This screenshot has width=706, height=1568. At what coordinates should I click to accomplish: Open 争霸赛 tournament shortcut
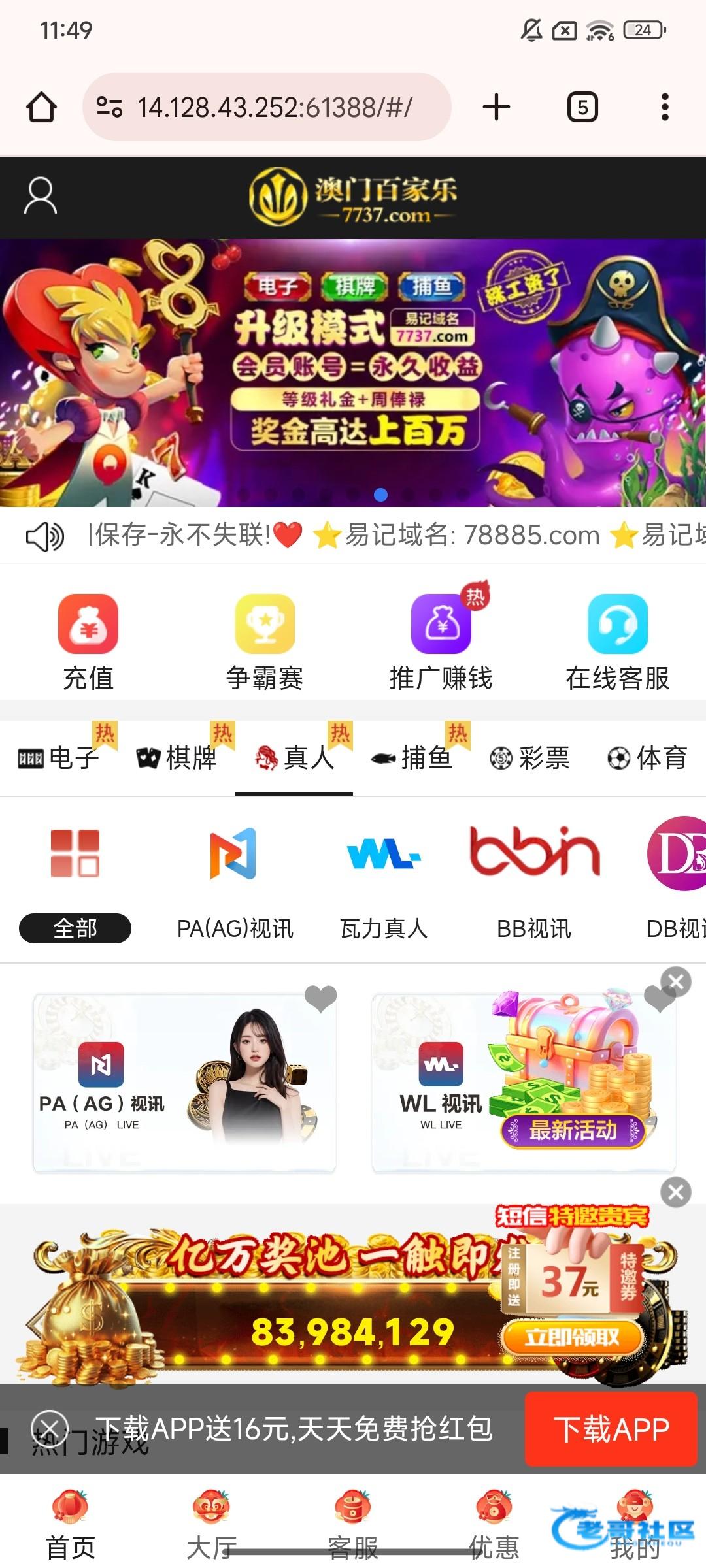(265, 642)
